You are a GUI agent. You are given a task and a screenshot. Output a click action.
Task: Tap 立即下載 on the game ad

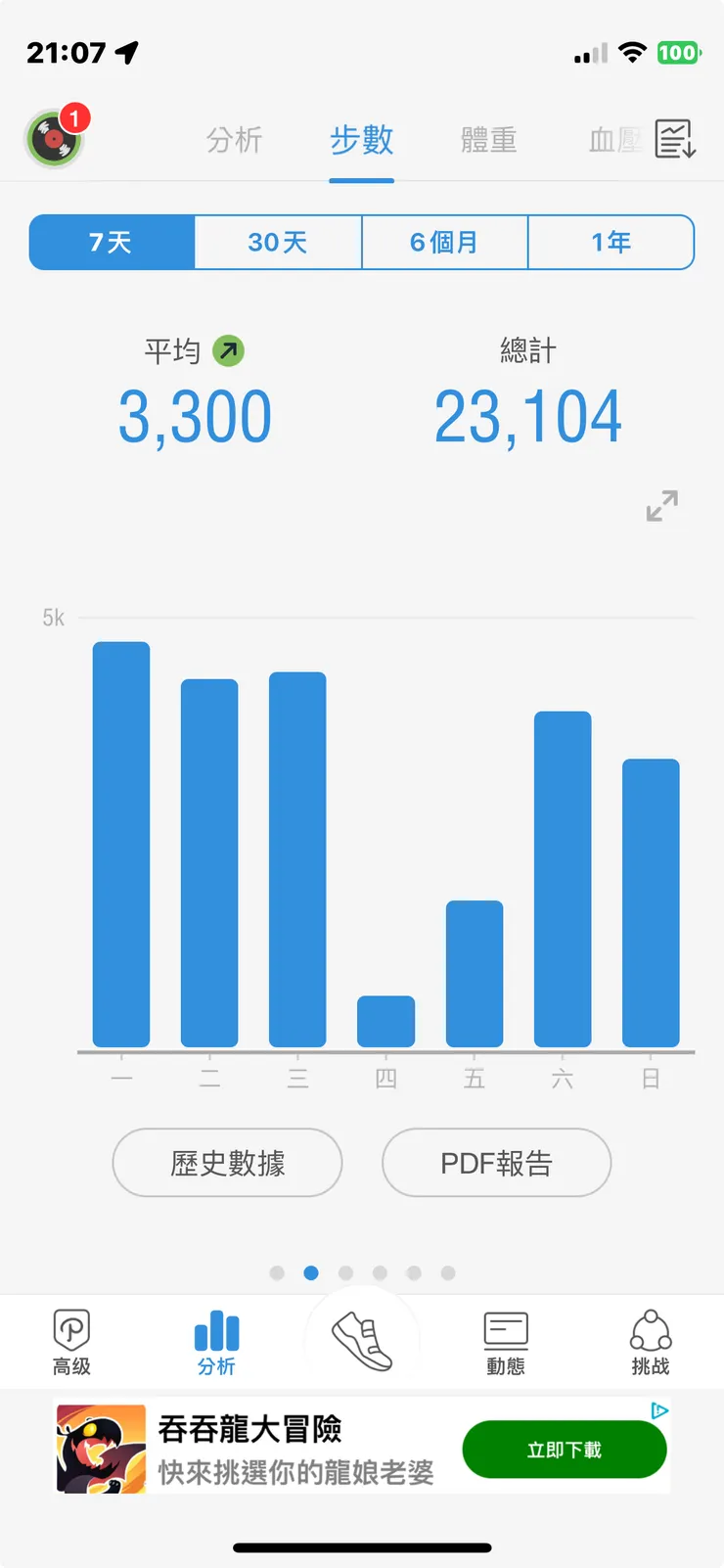coord(565,1450)
